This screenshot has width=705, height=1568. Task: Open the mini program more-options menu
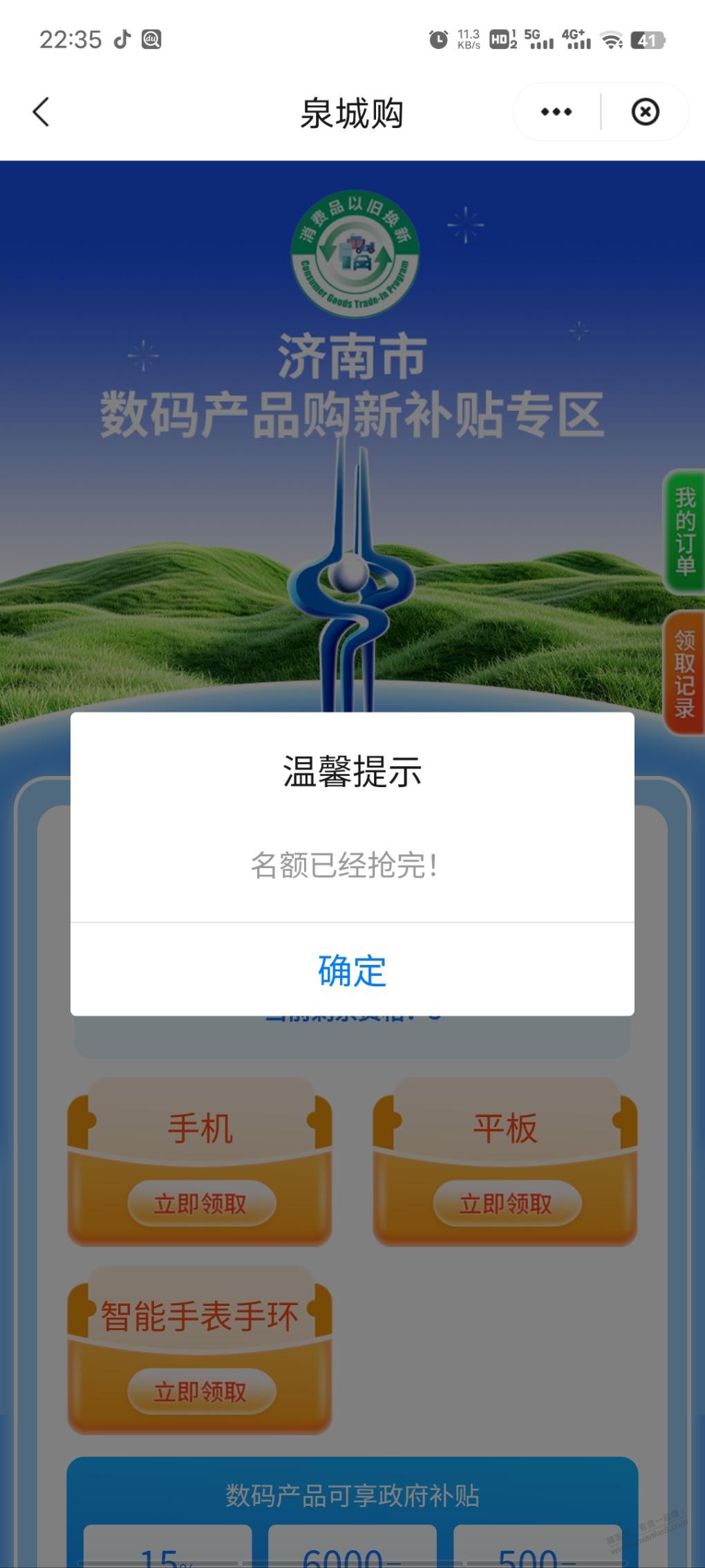556,112
